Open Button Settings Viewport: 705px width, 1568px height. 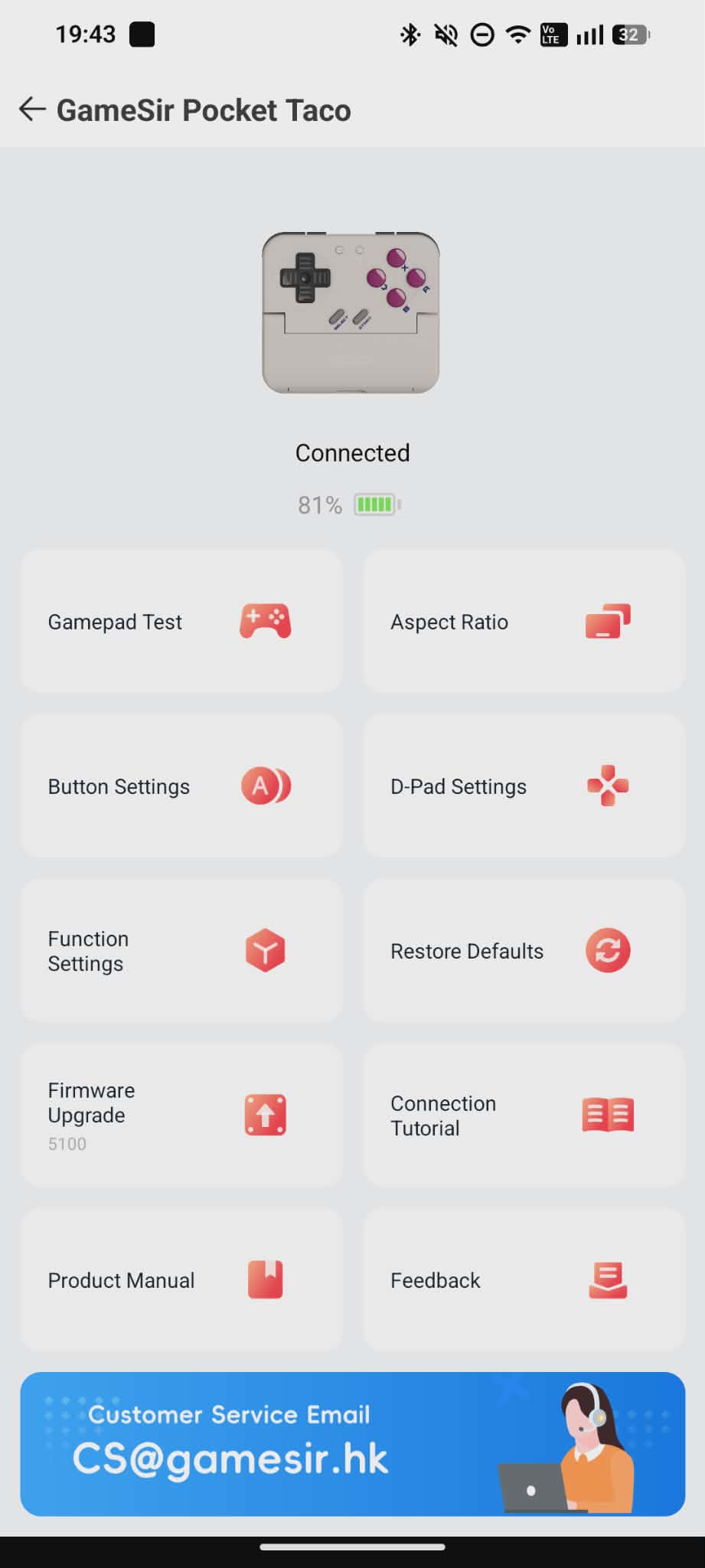[x=181, y=786]
